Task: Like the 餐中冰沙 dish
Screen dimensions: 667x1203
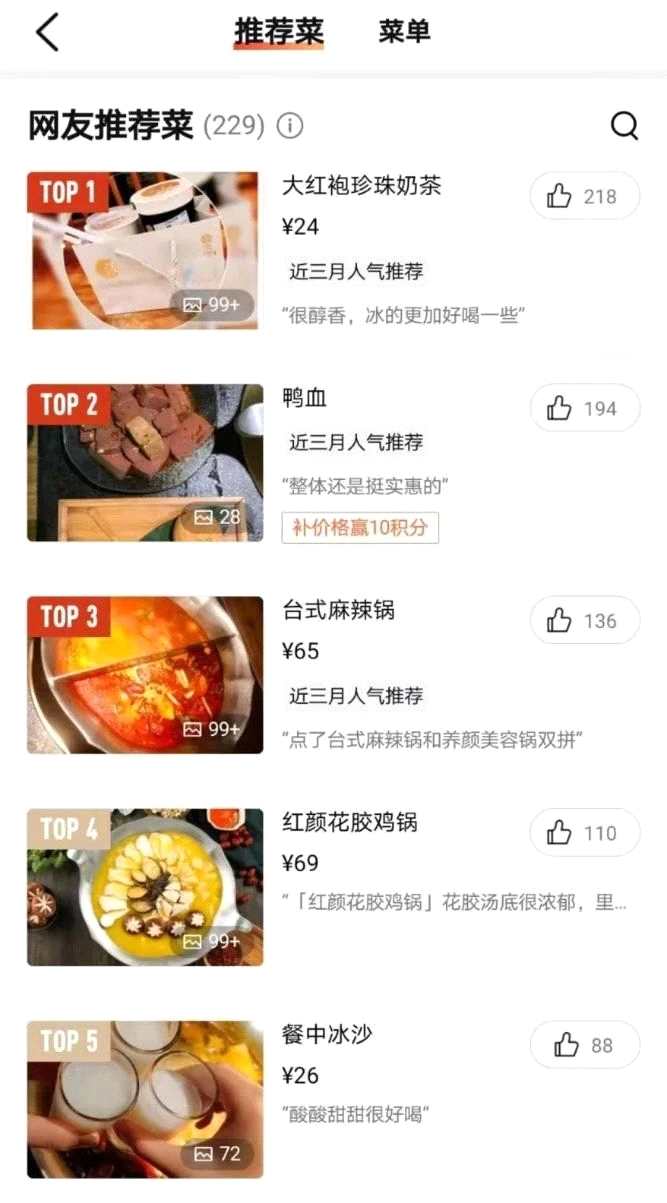Action: (584, 1046)
